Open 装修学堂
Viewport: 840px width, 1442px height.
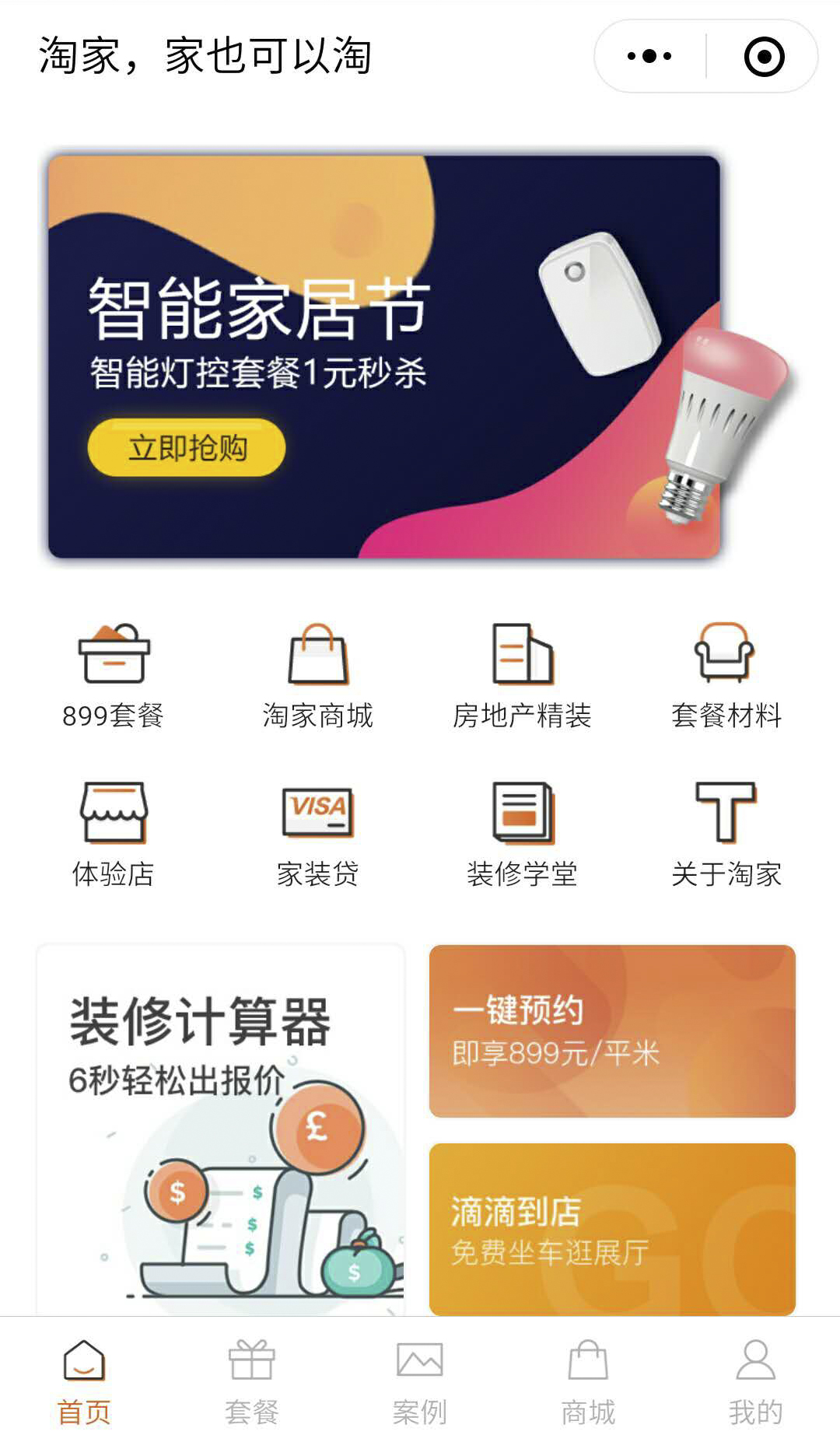pyautogui.click(x=522, y=834)
